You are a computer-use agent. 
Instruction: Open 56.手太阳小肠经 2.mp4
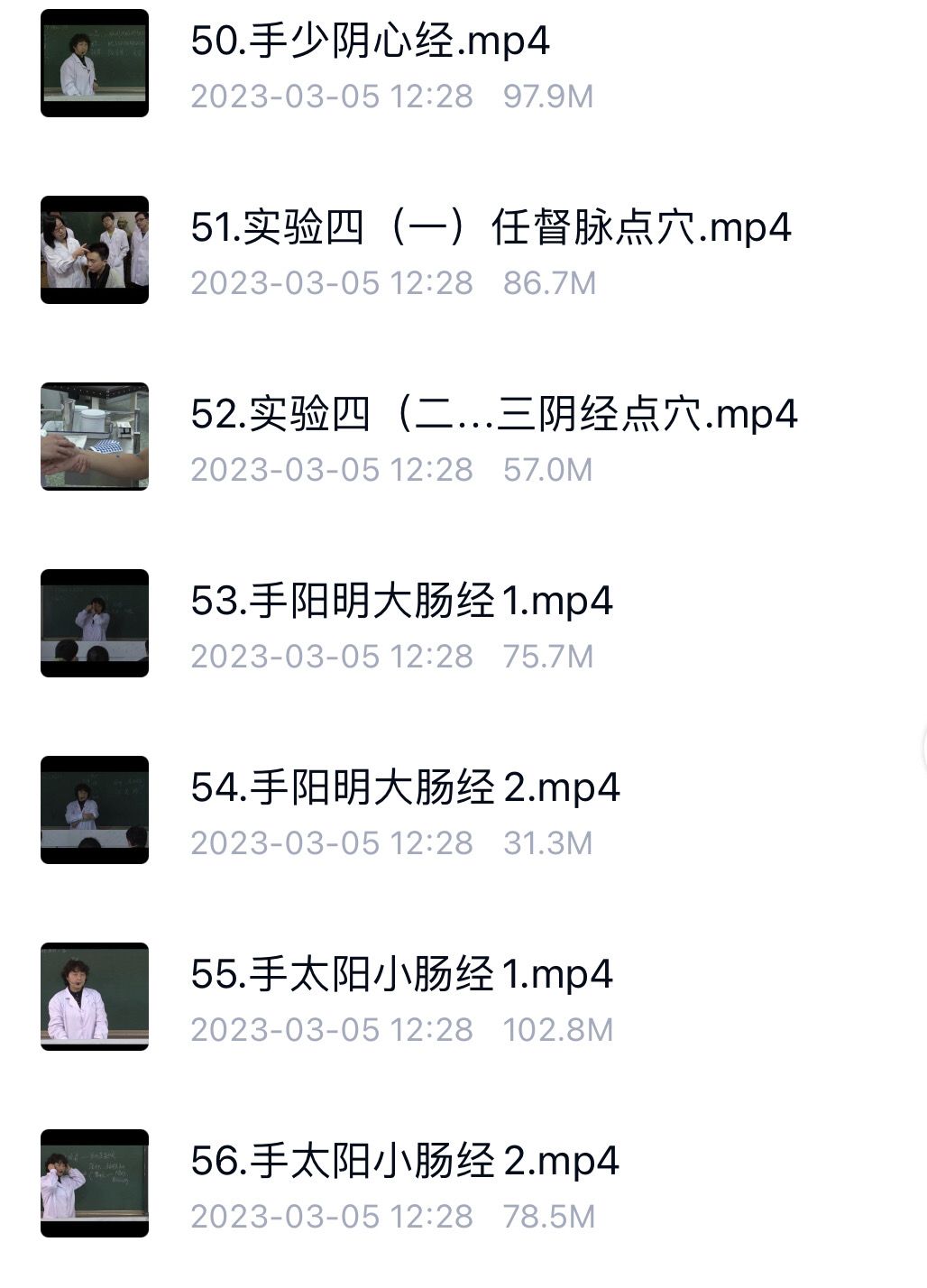(405, 1162)
